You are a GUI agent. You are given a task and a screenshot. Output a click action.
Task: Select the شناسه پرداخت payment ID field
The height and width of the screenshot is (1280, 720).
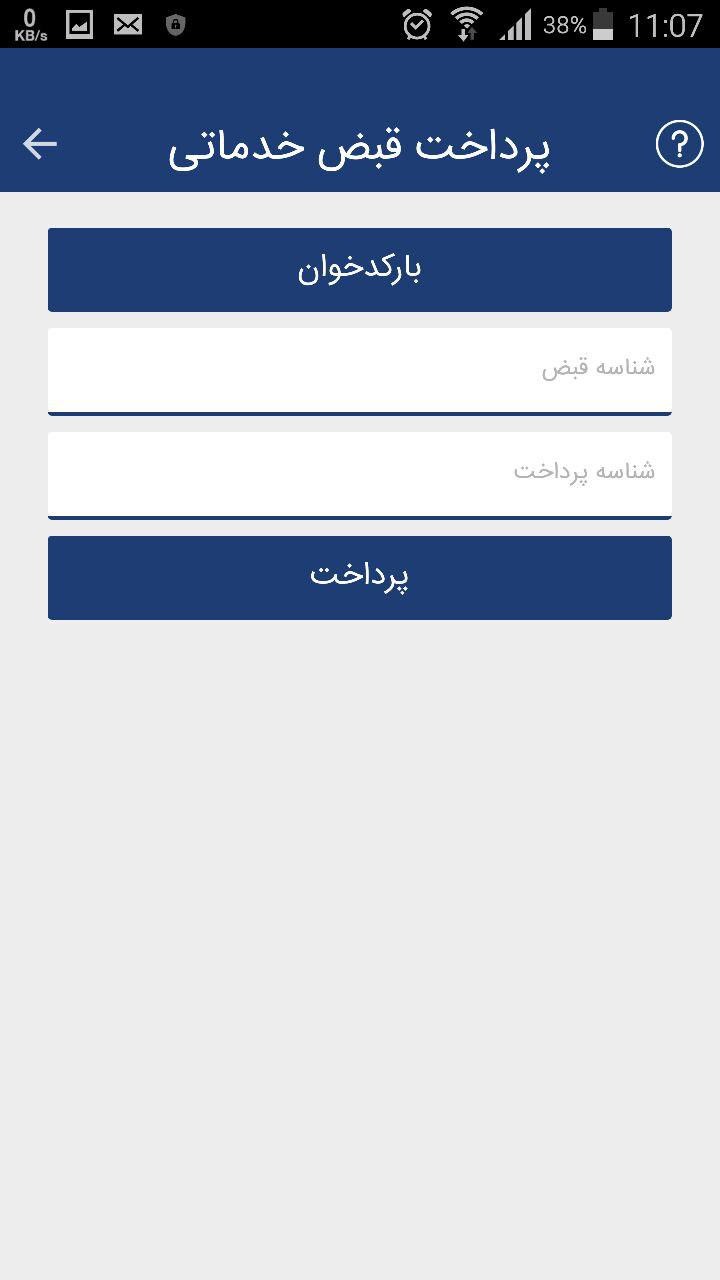(x=360, y=475)
